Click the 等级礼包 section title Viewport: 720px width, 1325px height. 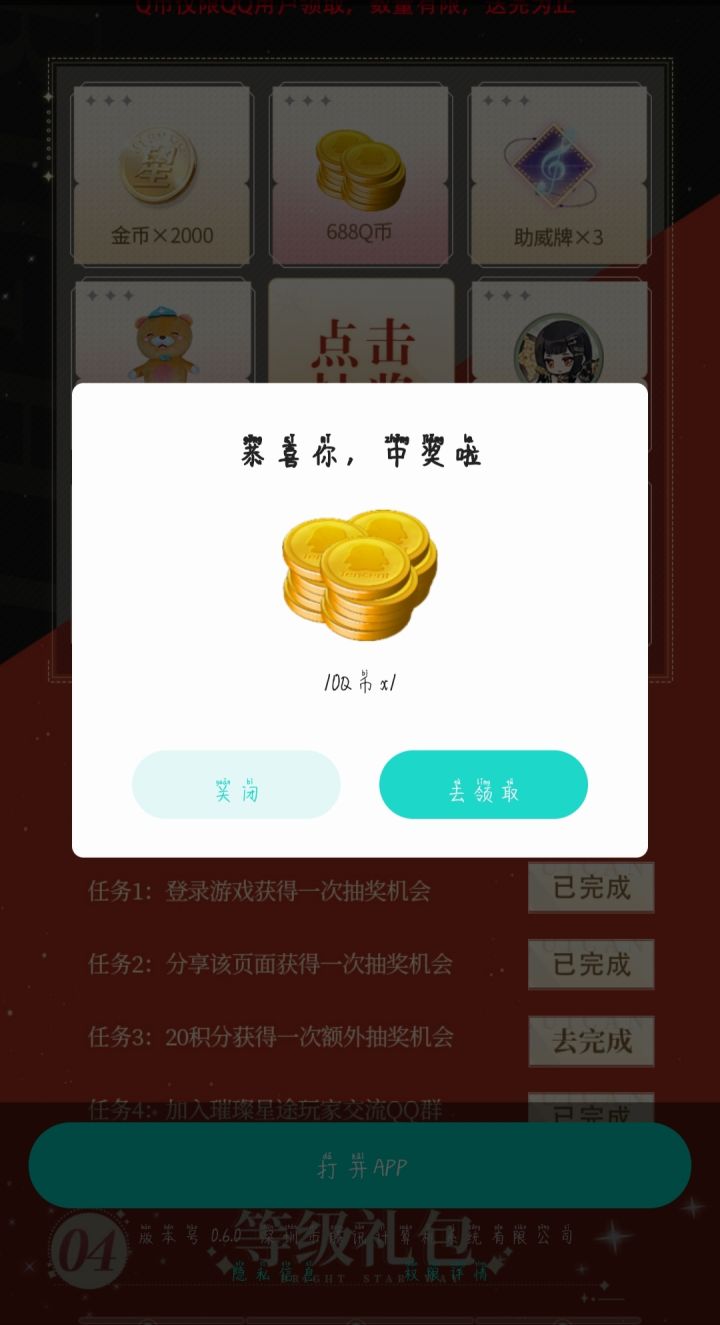tap(360, 1239)
